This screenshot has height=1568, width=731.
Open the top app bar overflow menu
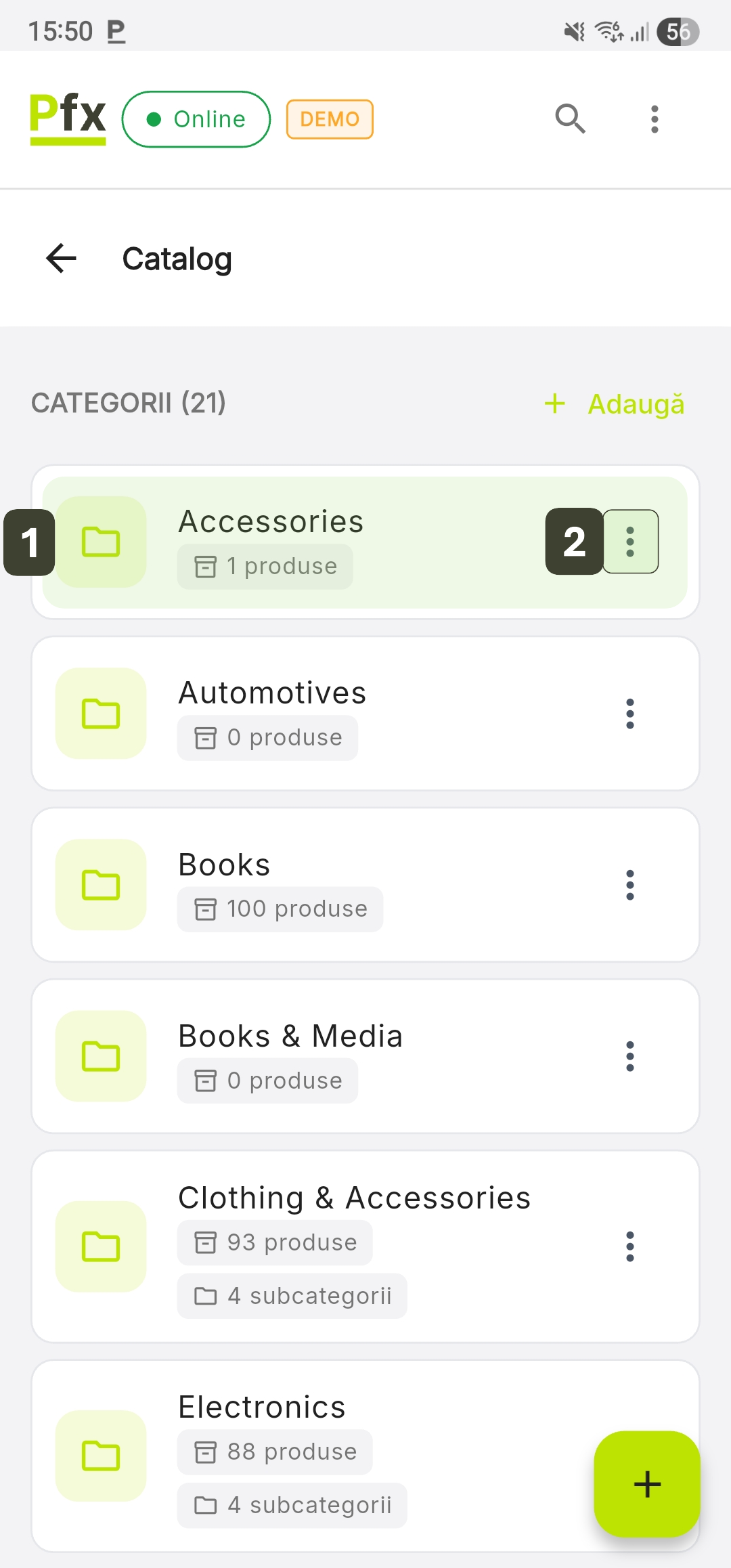click(654, 119)
